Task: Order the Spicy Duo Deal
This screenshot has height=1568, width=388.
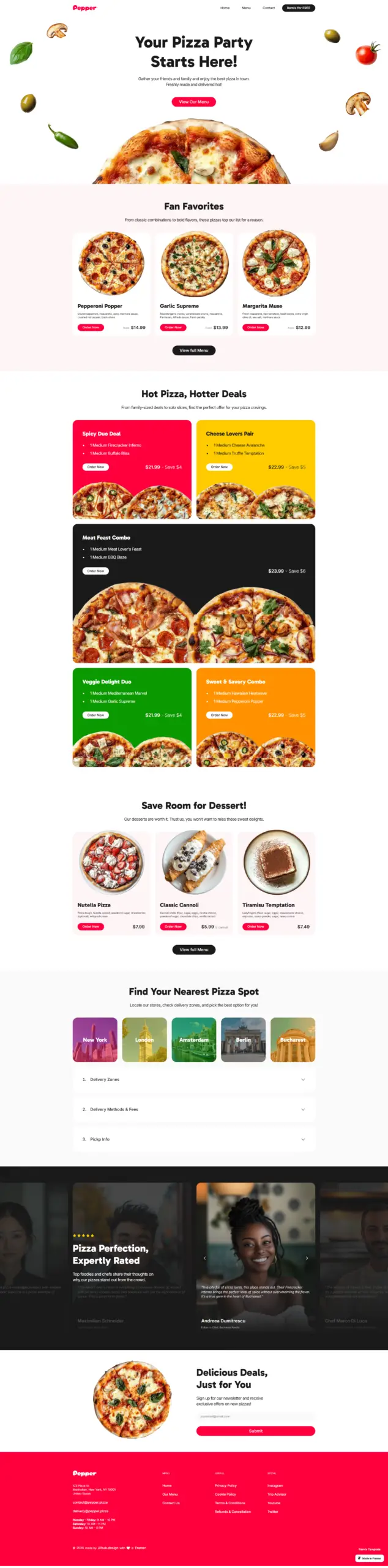Action: [x=95, y=467]
